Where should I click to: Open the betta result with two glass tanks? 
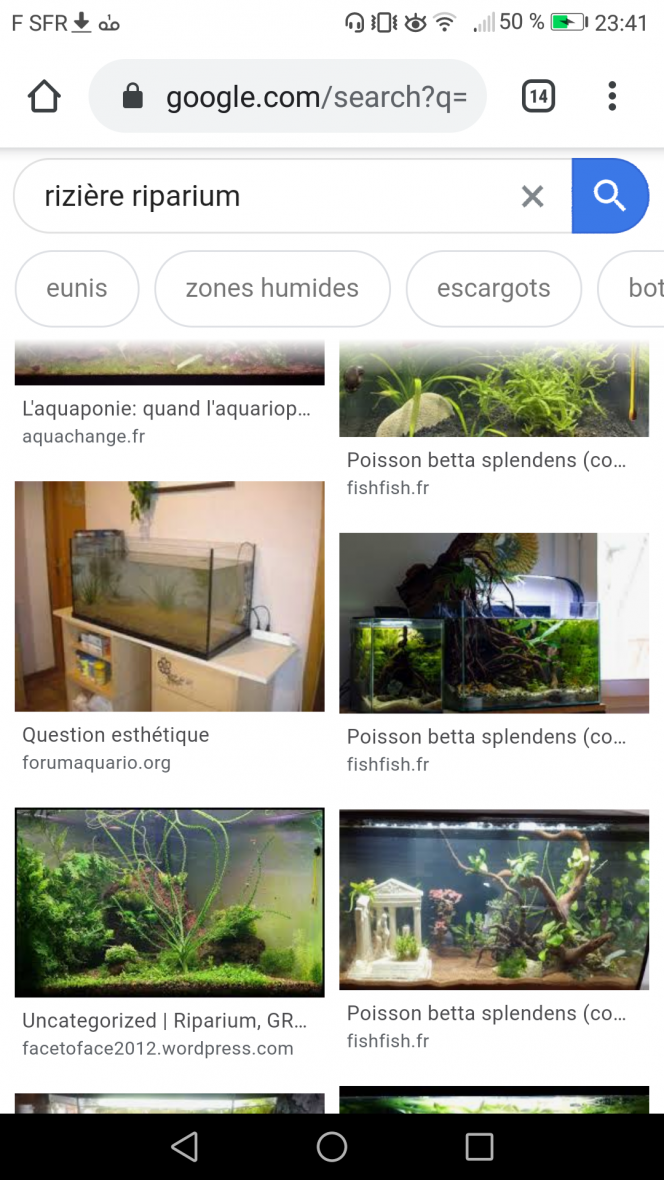coord(494,623)
